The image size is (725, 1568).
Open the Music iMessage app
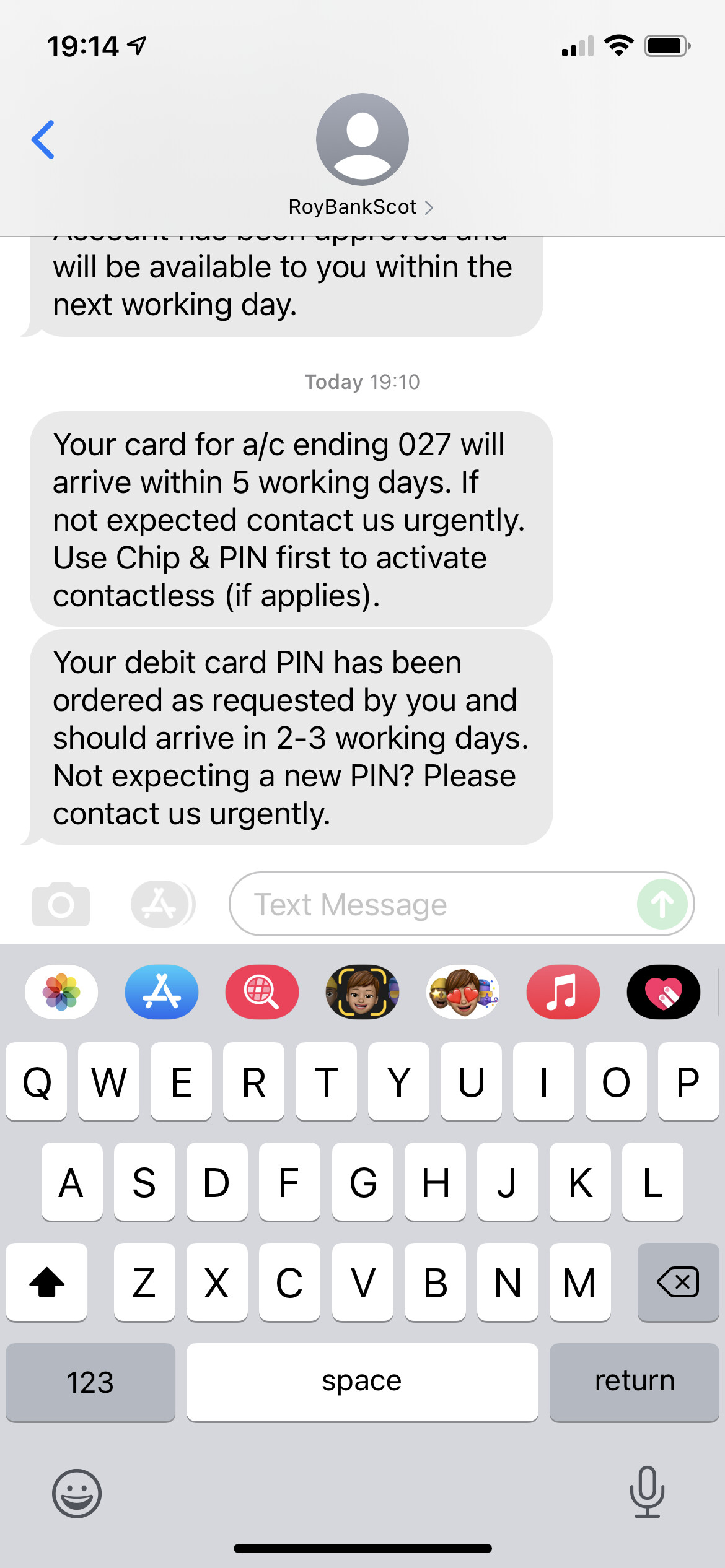pos(563,991)
